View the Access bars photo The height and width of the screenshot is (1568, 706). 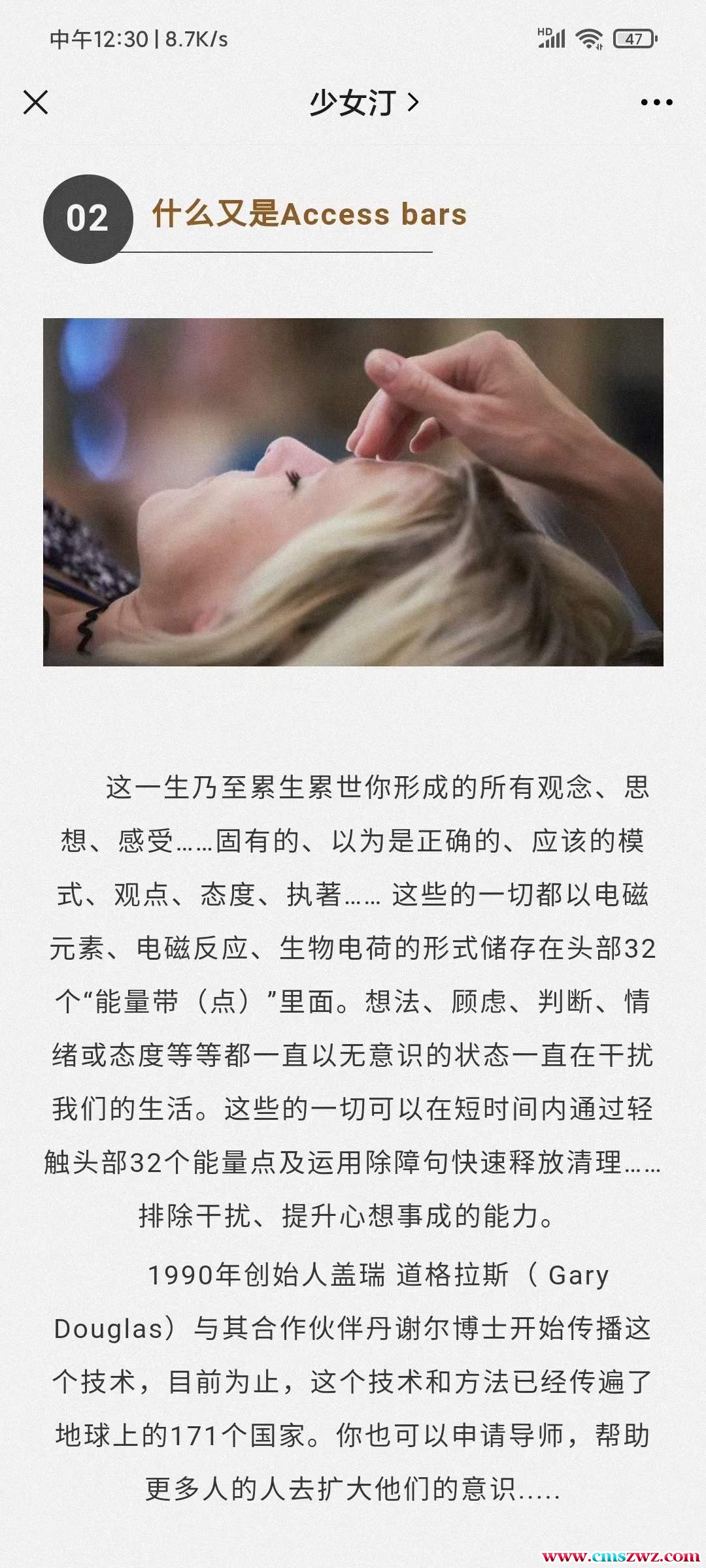pos(353,492)
